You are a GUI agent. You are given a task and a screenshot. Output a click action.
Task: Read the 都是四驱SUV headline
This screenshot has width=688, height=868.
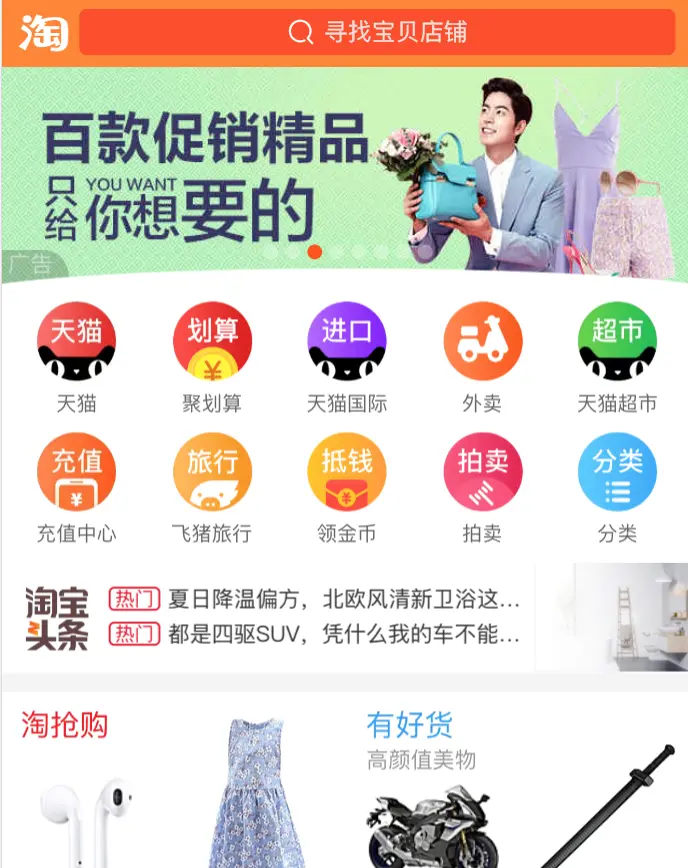coord(343,634)
